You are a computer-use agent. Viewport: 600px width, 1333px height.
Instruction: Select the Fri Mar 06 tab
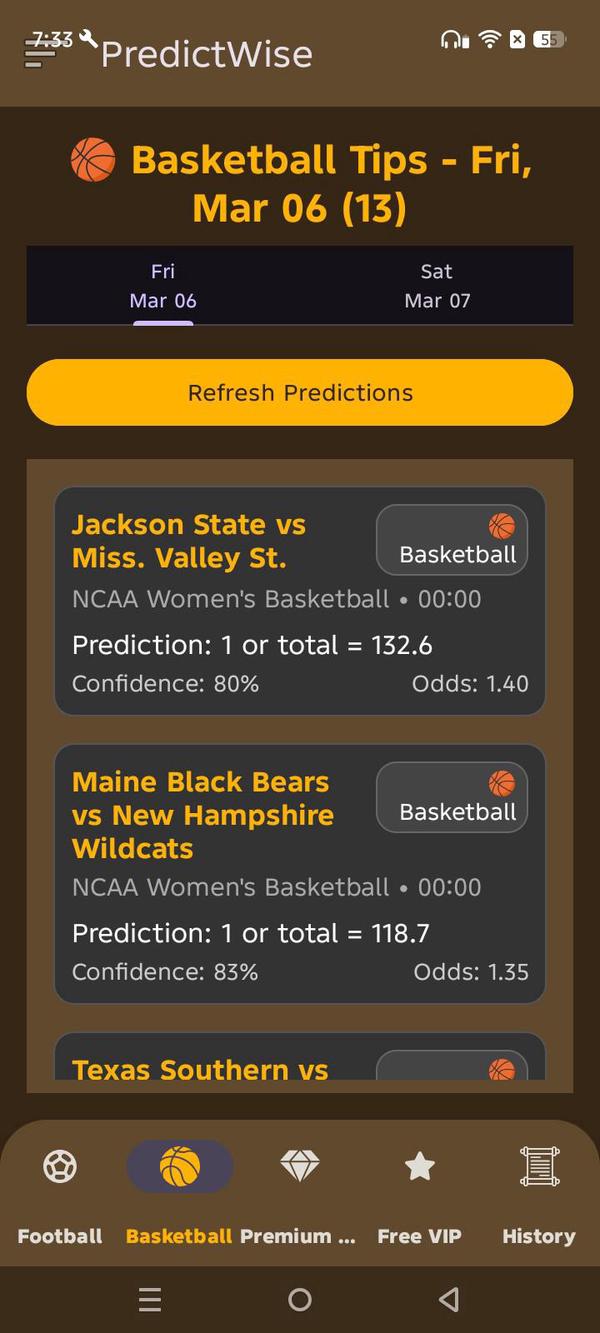pyautogui.click(x=163, y=286)
